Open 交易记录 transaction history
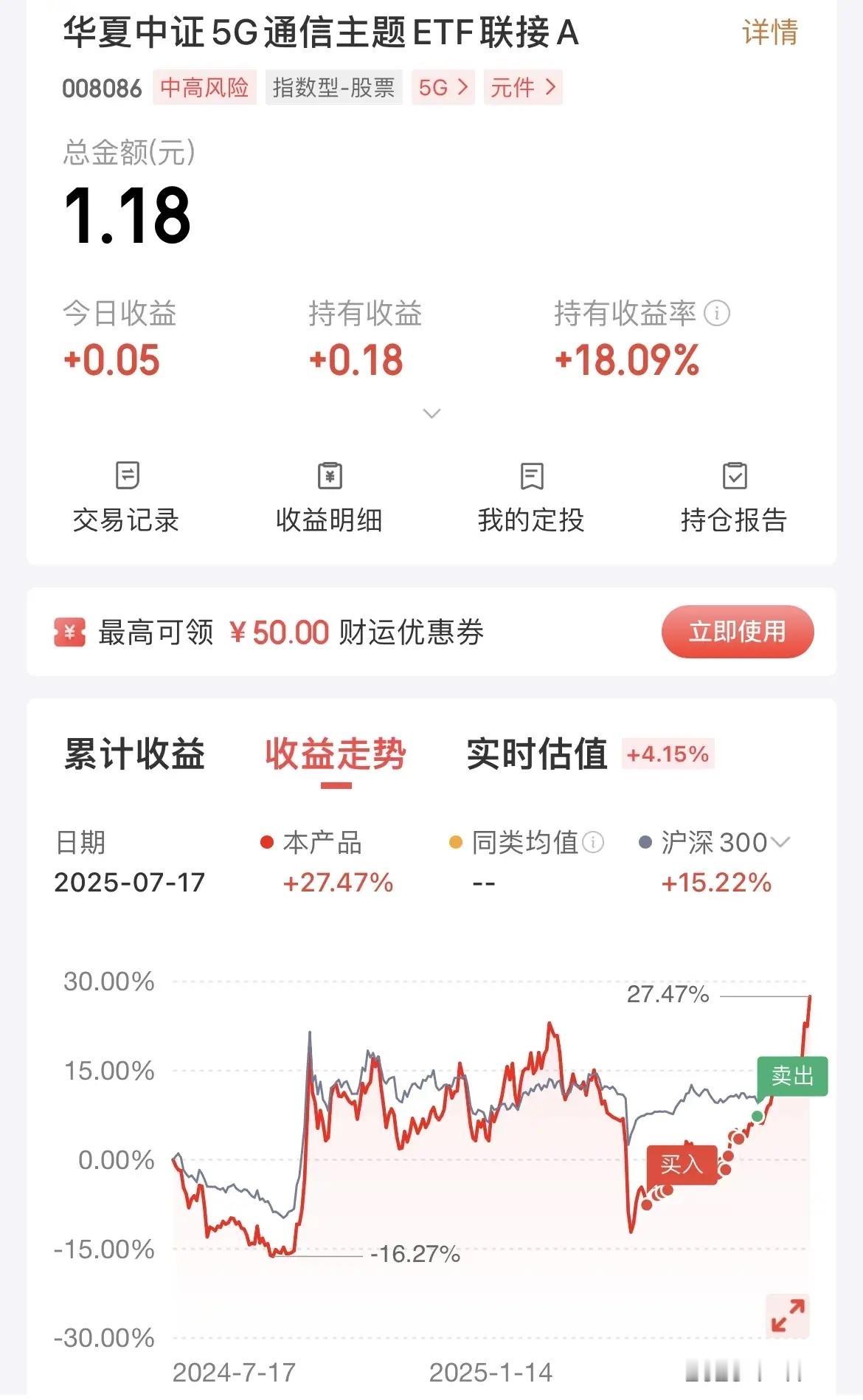The height and width of the screenshot is (1400, 863). [x=126, y=497]
